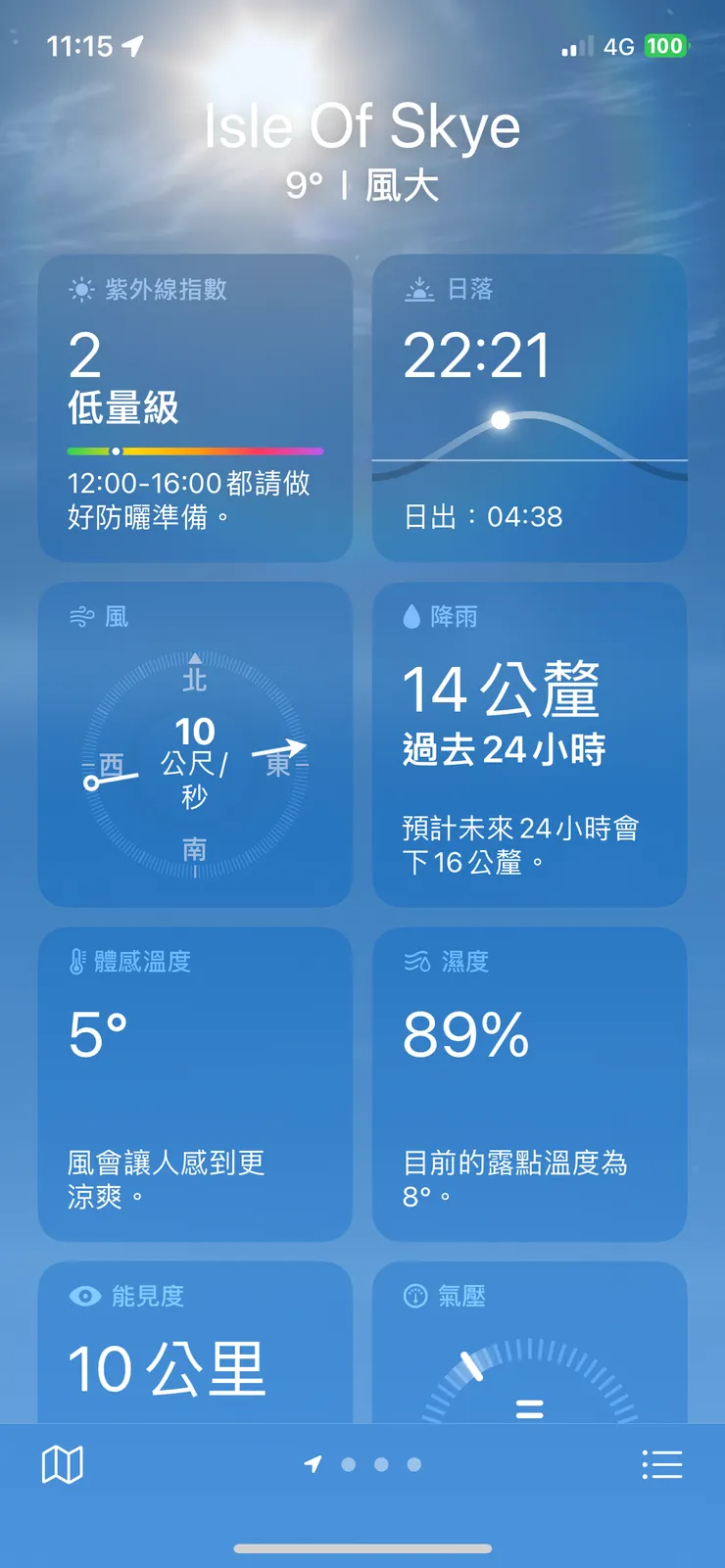Click the wind compass dial
Image resolution: width=725 pixels, height=1568 pixels.
tap(194, 764)
